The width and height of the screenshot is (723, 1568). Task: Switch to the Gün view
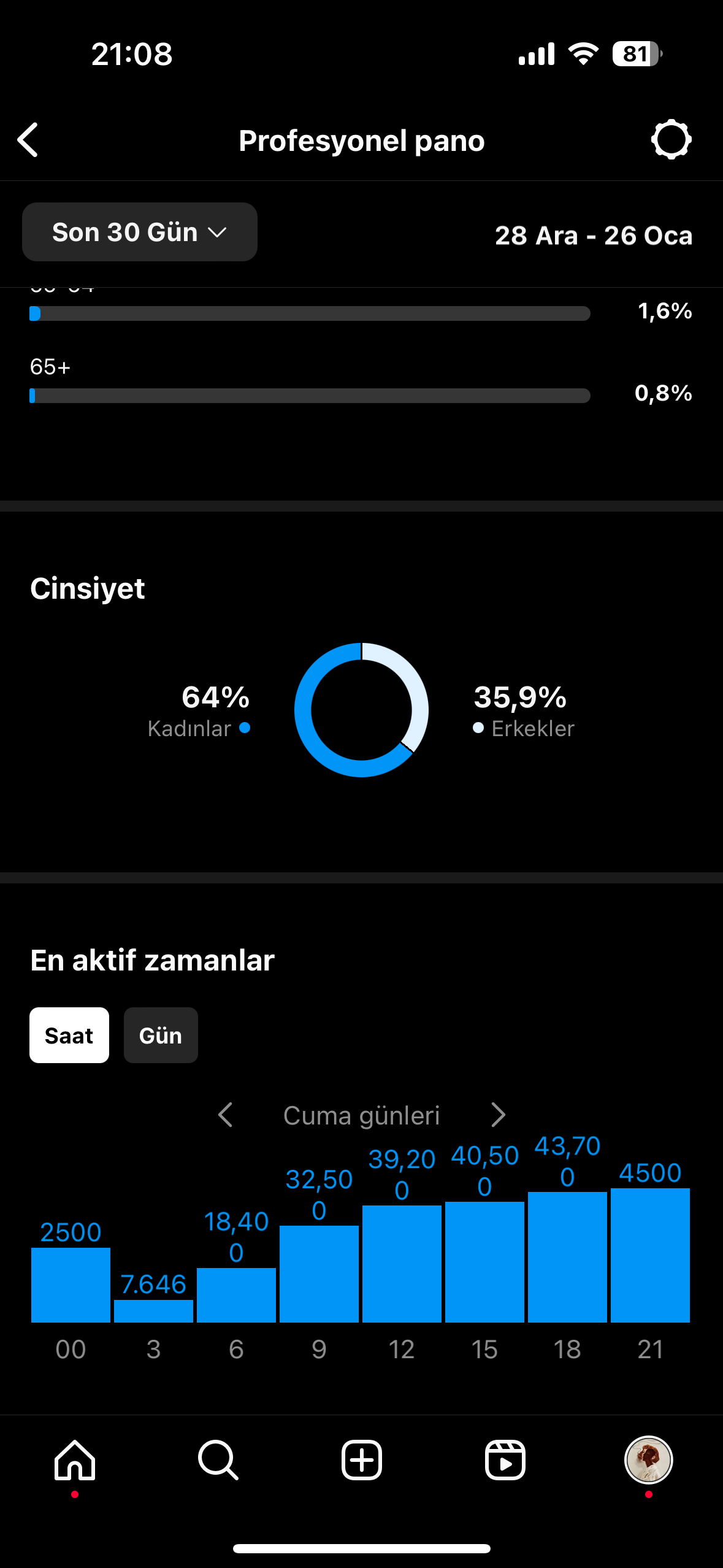[161, 1035]
